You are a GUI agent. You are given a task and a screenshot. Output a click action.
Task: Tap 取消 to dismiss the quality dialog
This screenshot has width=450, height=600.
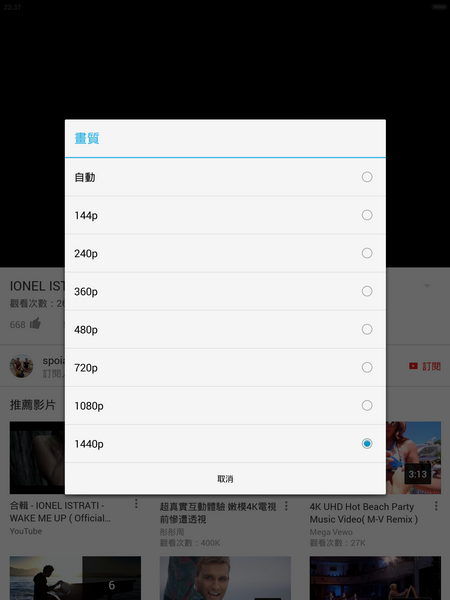pyautogui.click(x=225, y=479)
